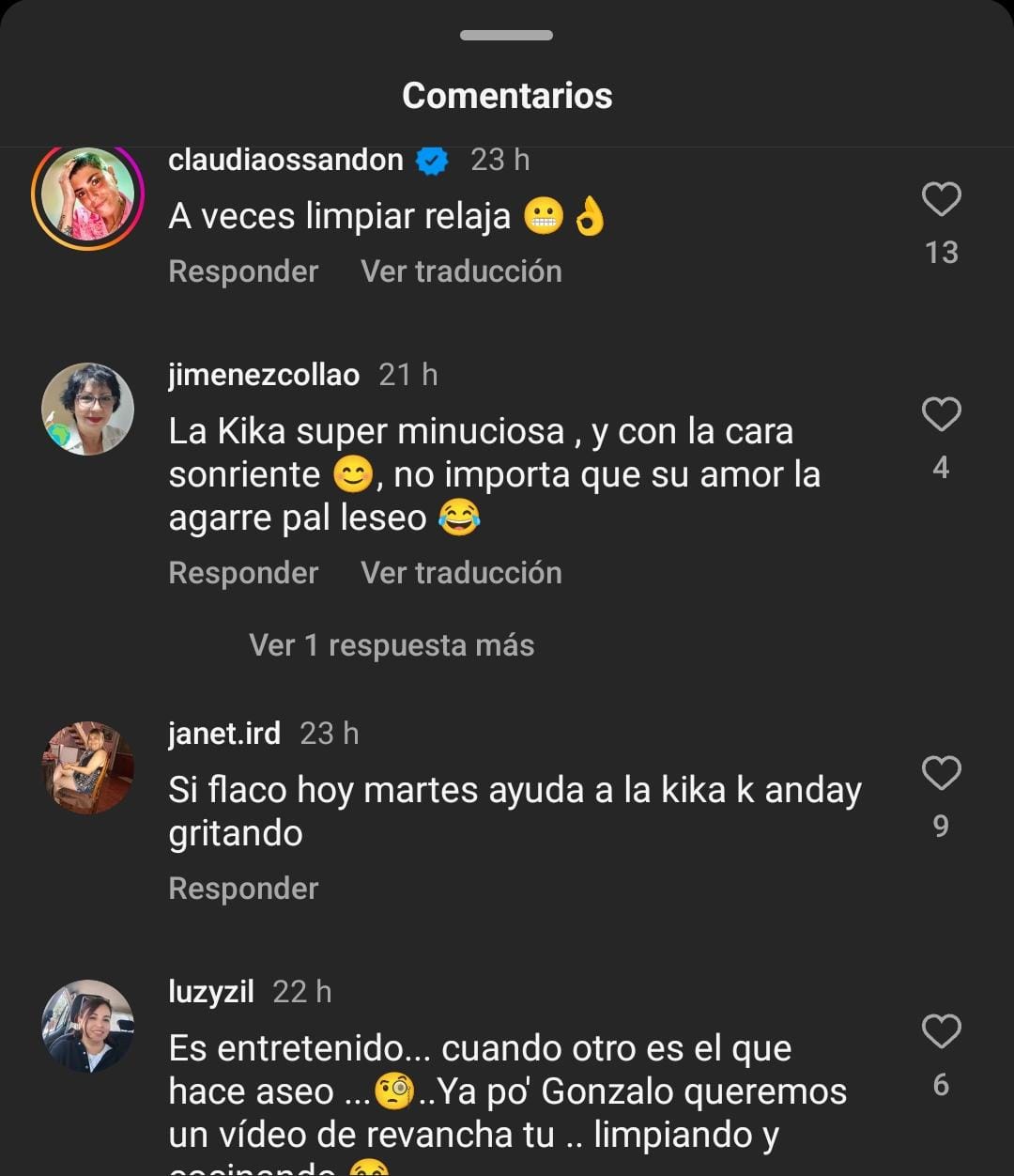This screenshot has height=1176, width=1014.
Task: Reply to janet.ird's comment
Action: (243, 889)
